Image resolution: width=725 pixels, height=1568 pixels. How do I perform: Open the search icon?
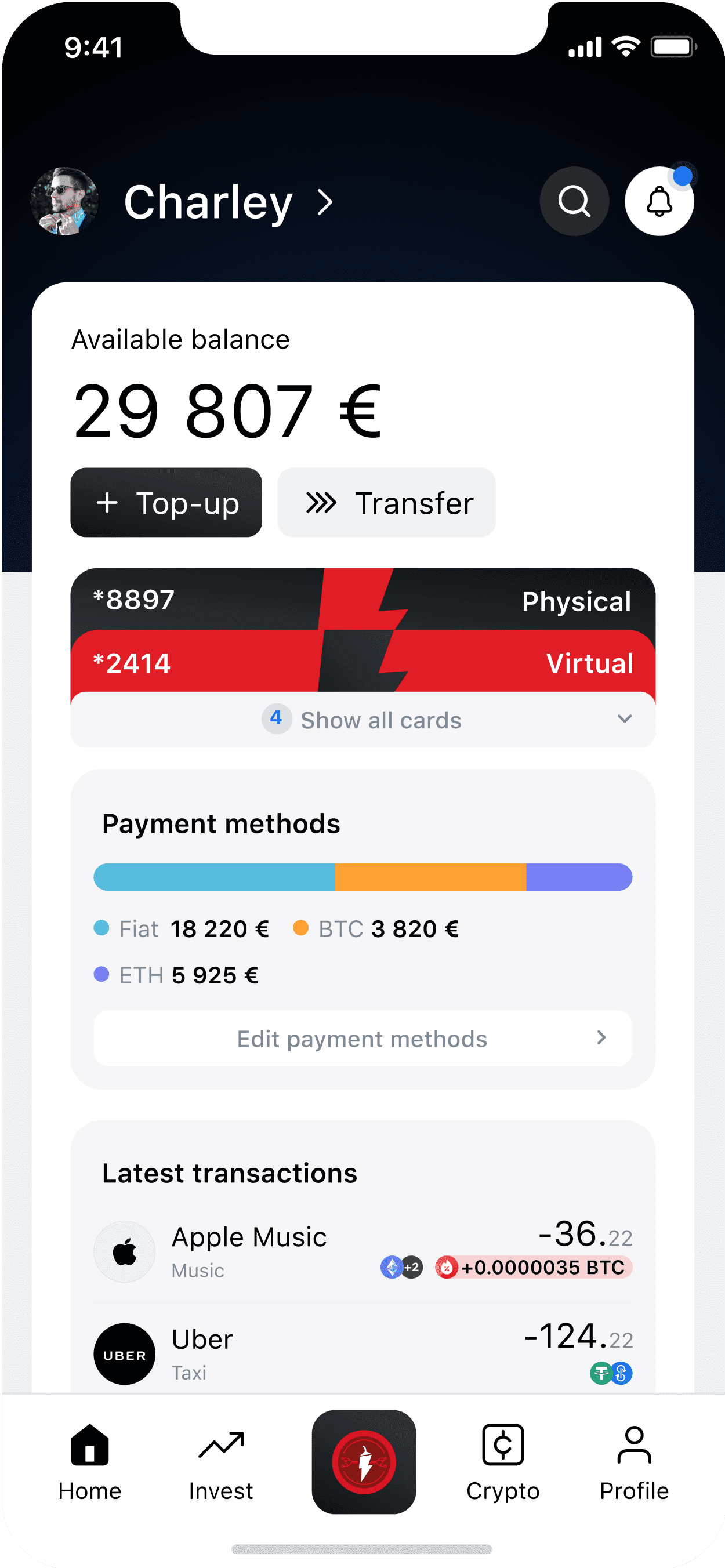coord(574,201)
